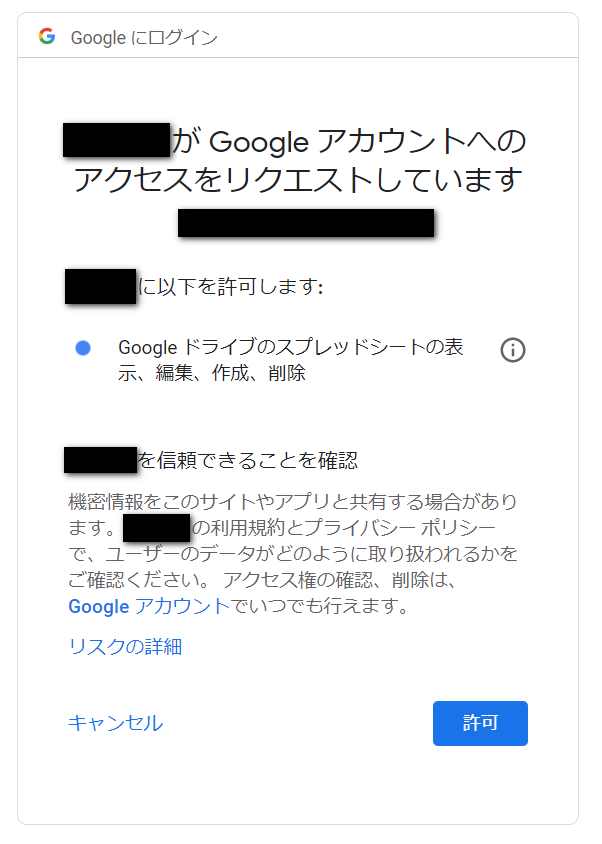Cancel the request with キャンセル
This screenshot has width=602, height=844.
click(x=115, y=723)
